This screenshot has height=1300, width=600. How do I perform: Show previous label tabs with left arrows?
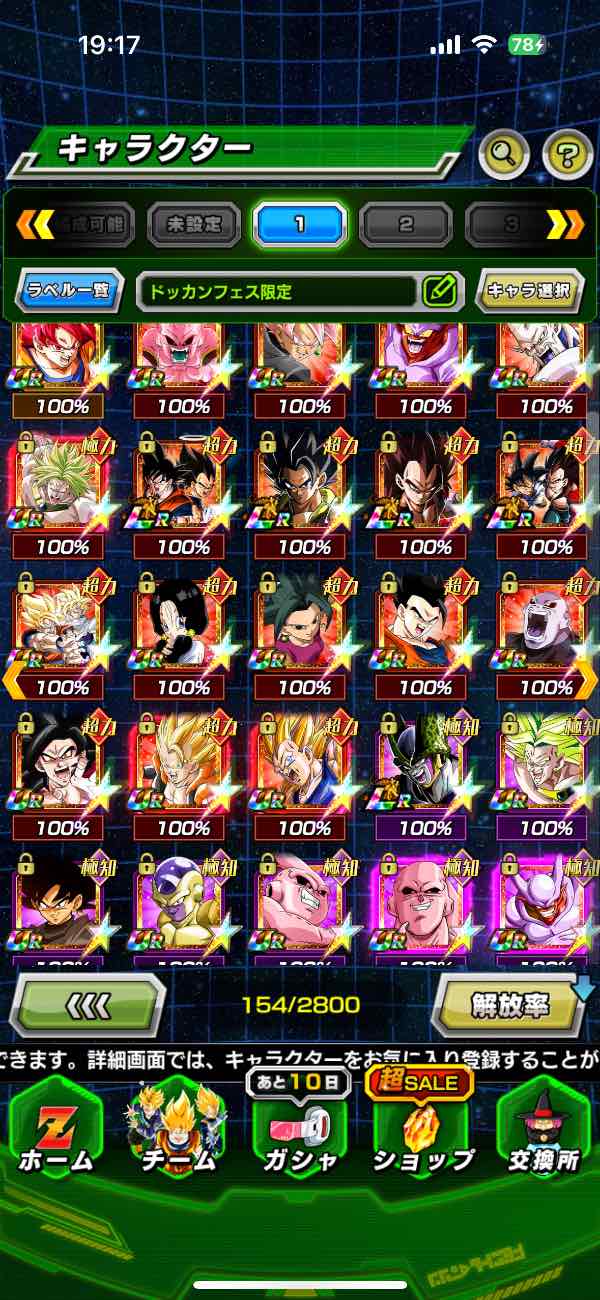click(x=35, y=225)
